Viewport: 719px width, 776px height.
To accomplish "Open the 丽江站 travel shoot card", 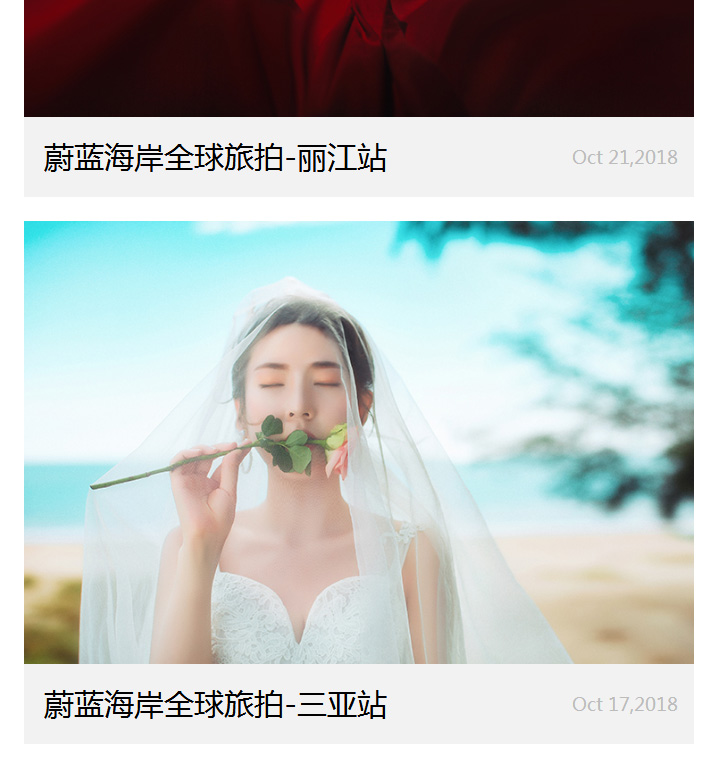I will click(x=215, y=158).
